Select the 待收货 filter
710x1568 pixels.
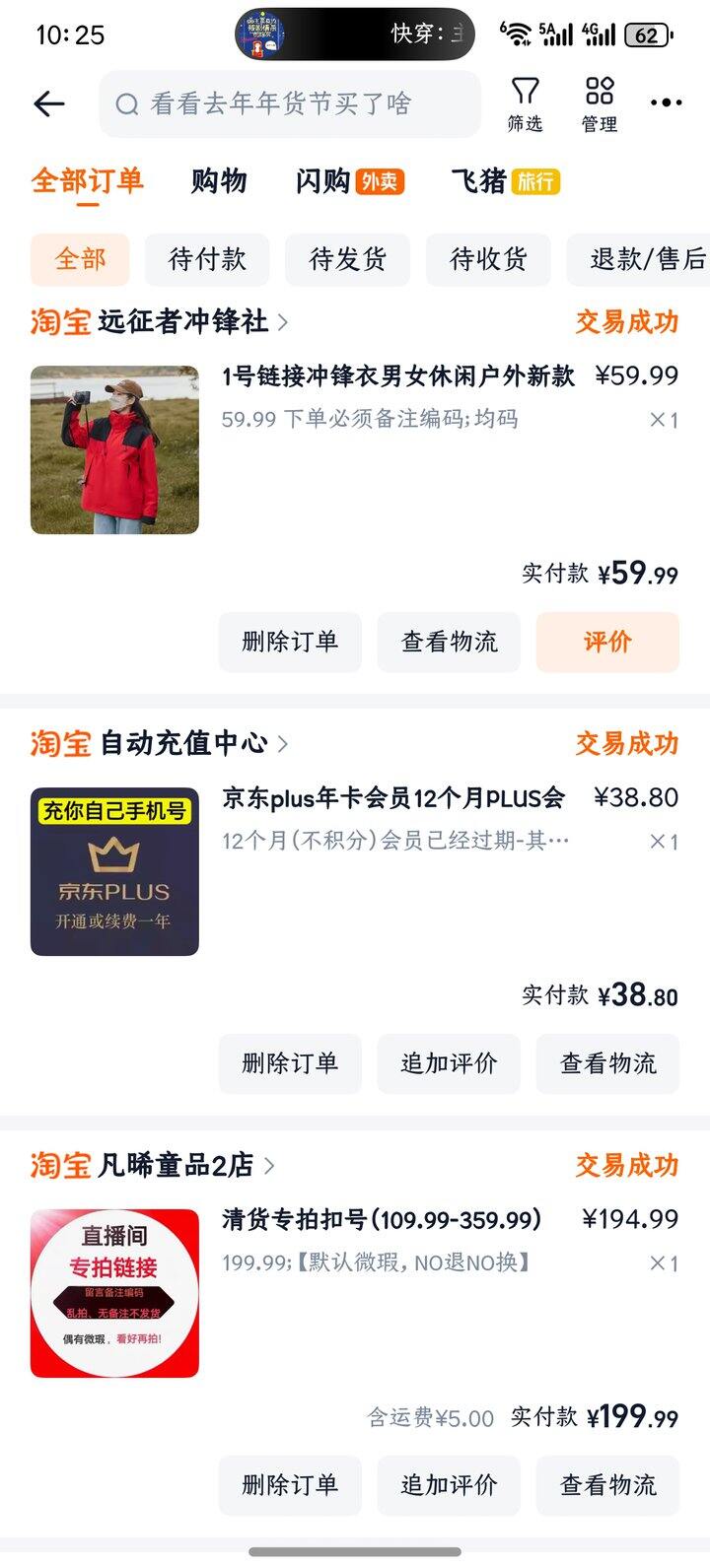pos(488,259)
